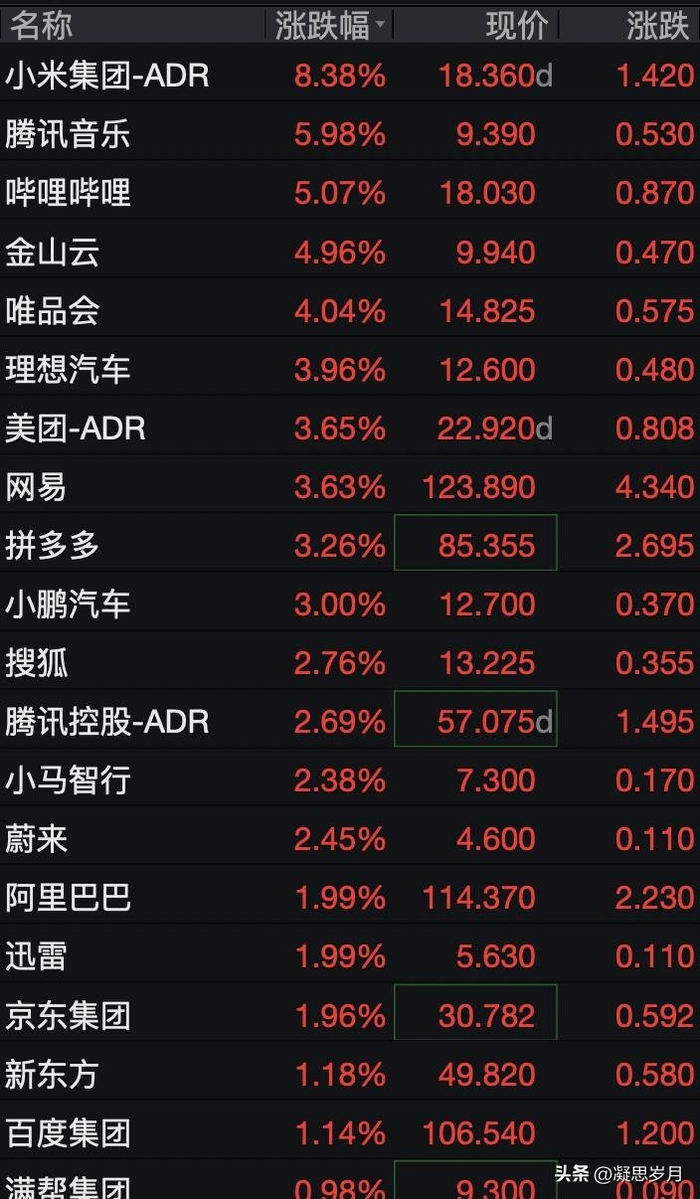This screenshot has height=1199, width=700.
Task: Open 小米集团-ADR stock details
Action: coord(350,76)
